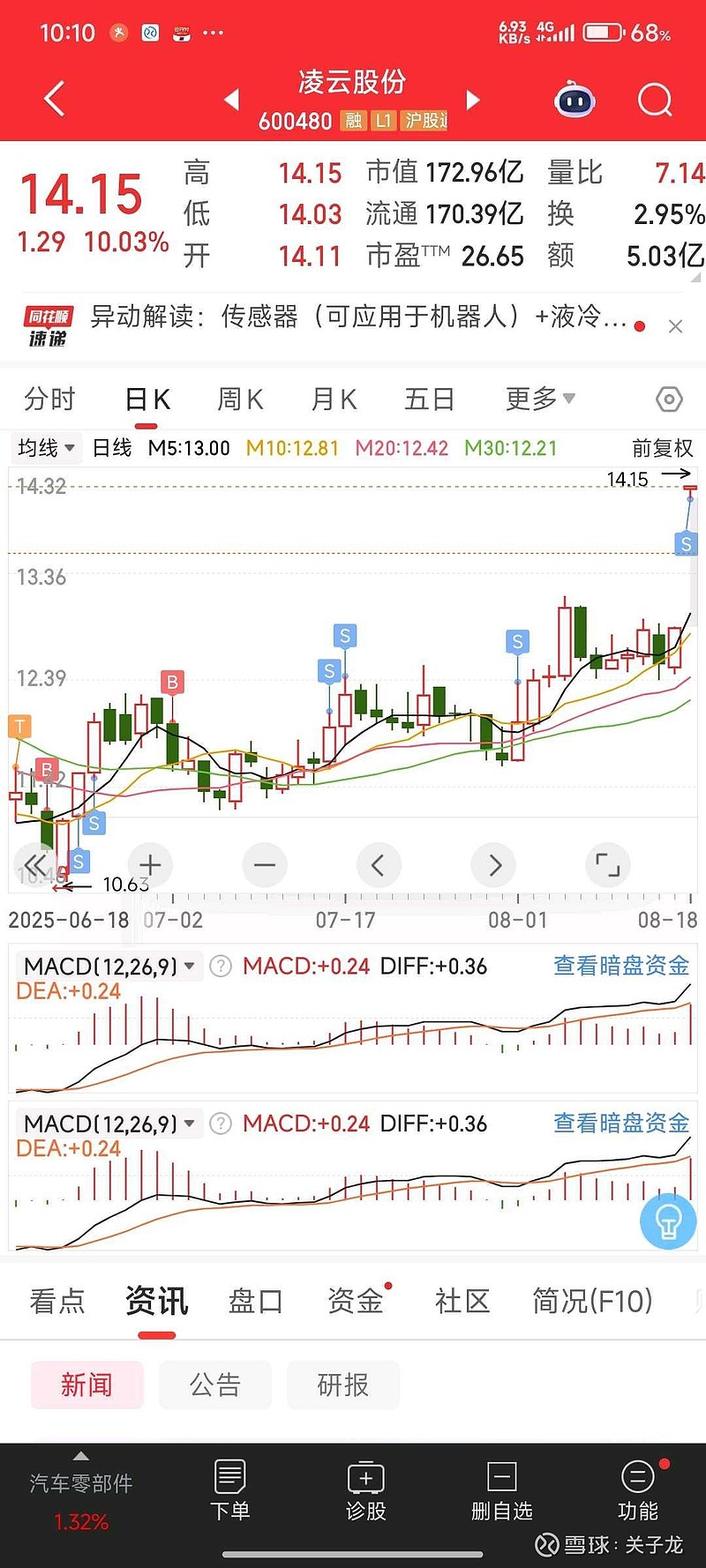Viewport: 706px width, 1568px height.
Task: Switch to the previous stock arrow
Action: pos(231,100)
